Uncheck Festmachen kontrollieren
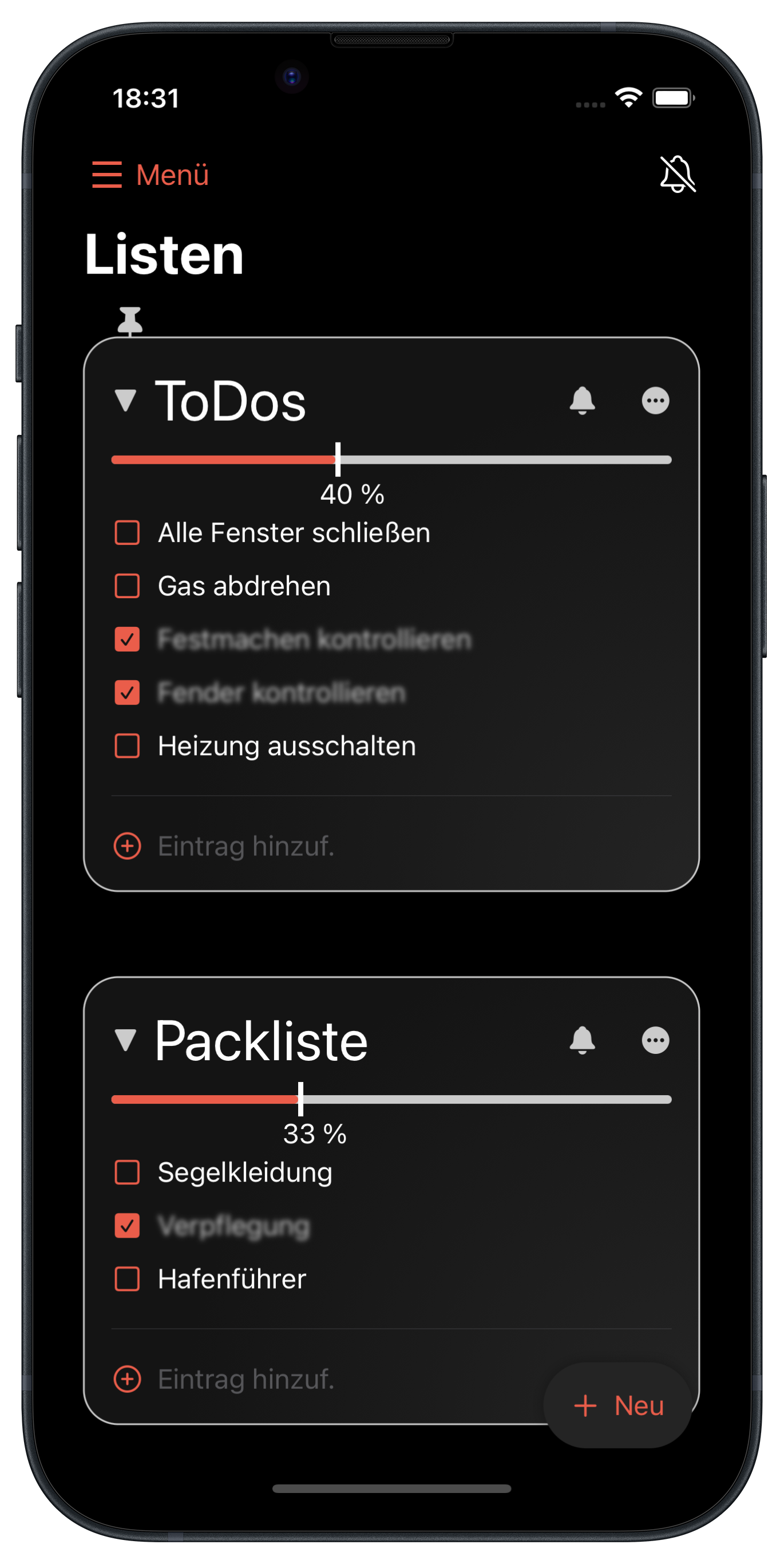 128,639
